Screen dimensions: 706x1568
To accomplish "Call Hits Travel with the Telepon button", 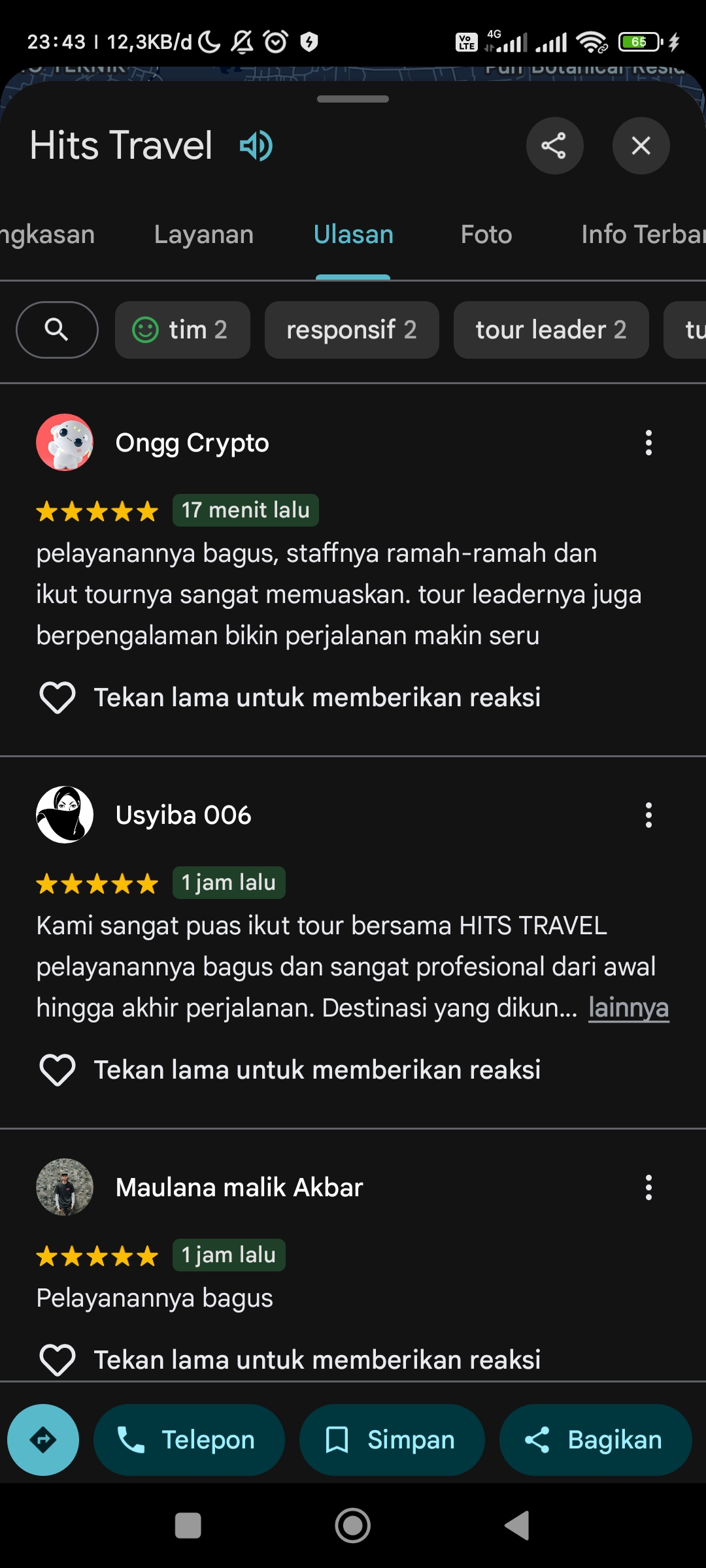I will pyautogui.click(x=189, y=1440).
